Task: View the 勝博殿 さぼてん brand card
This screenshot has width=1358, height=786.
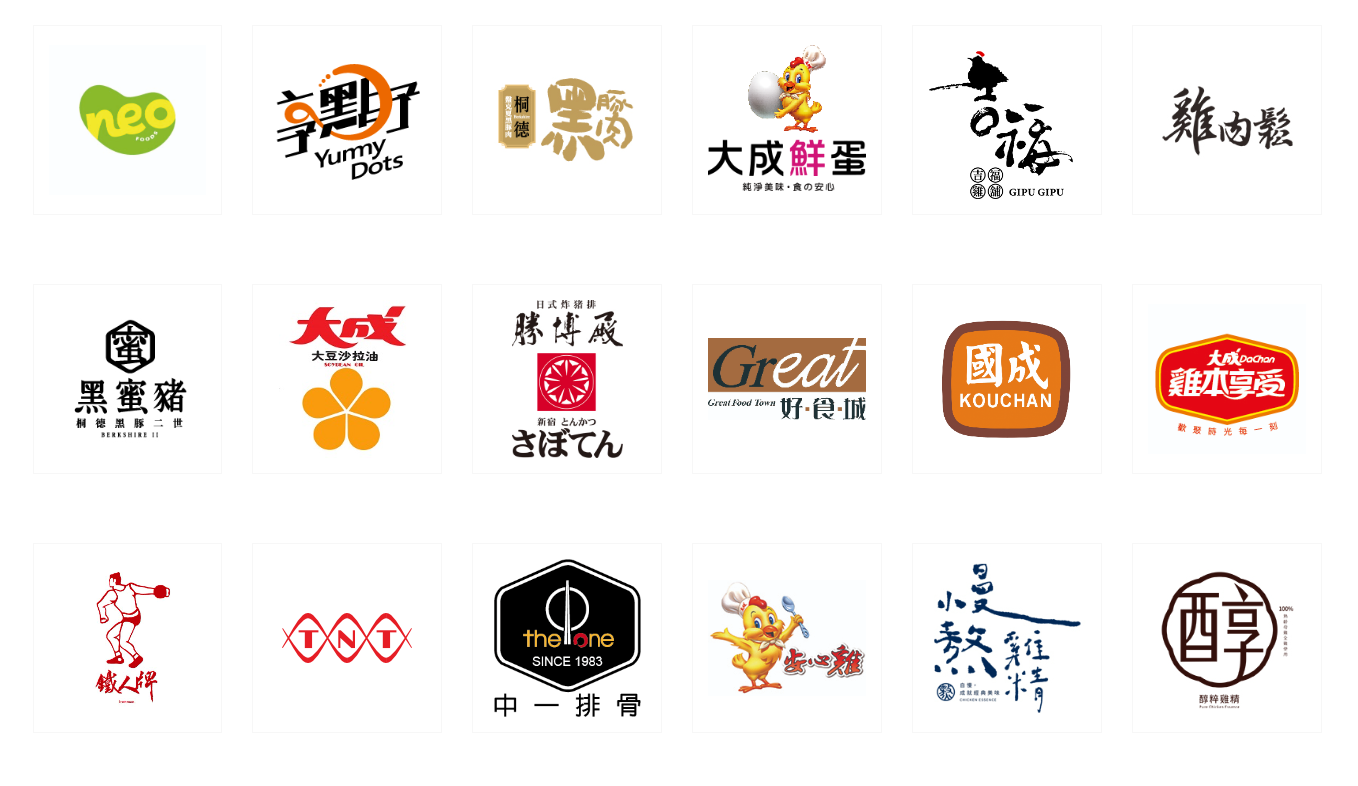Action: pyautogui.click(x=567, y=379)
